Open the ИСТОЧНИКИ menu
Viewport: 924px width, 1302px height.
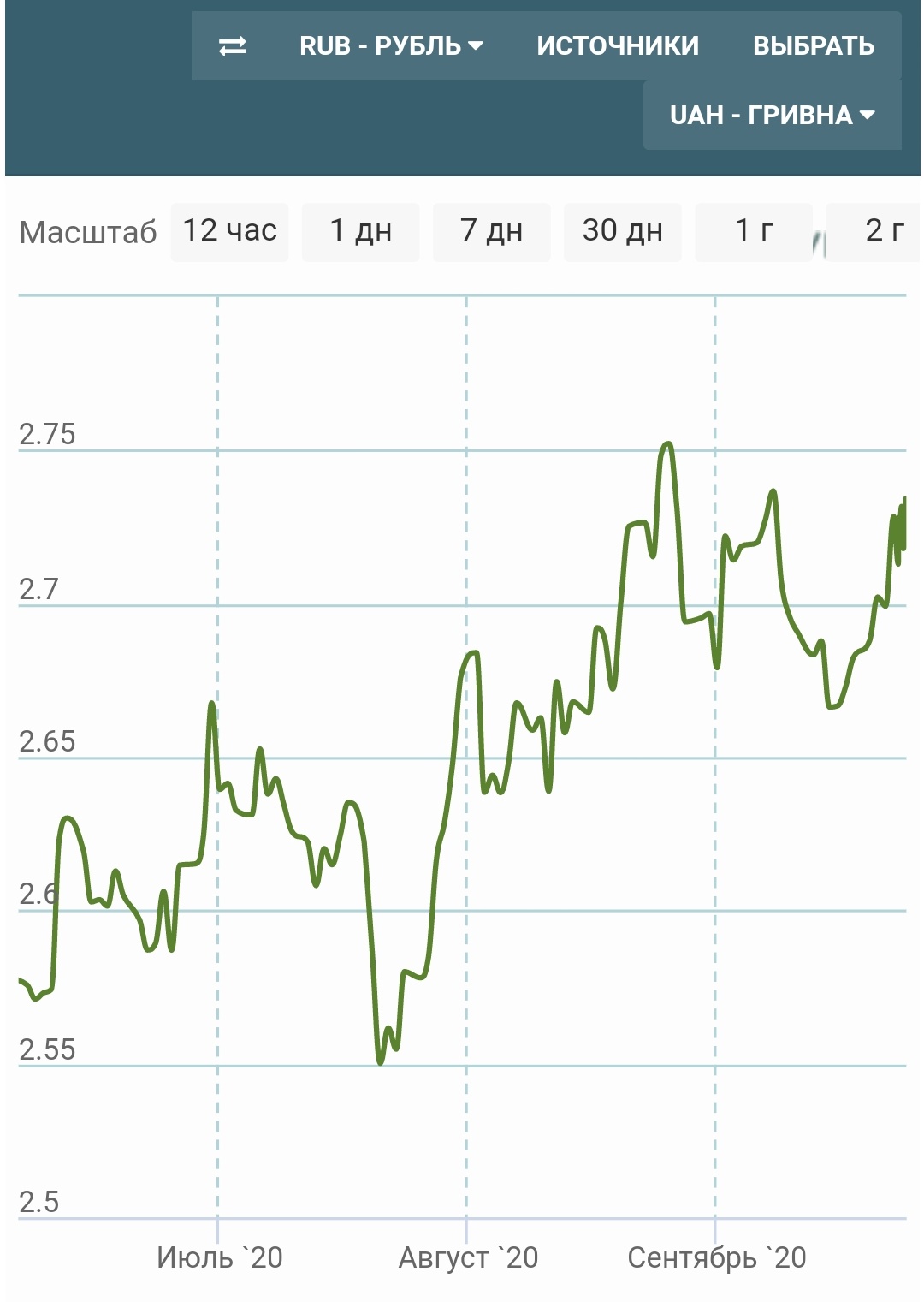click(618, 46)
